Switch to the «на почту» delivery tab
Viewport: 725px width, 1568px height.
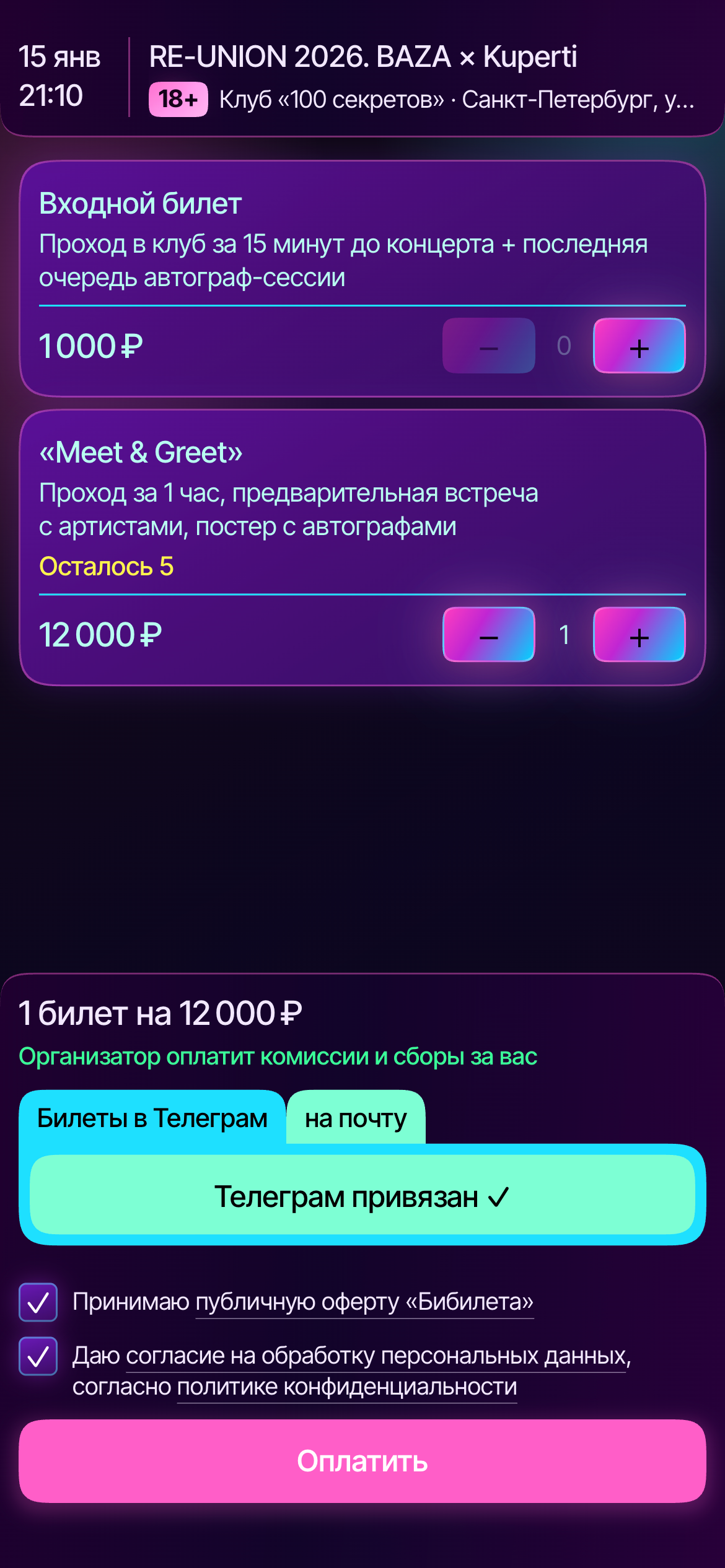(356, 1118)
